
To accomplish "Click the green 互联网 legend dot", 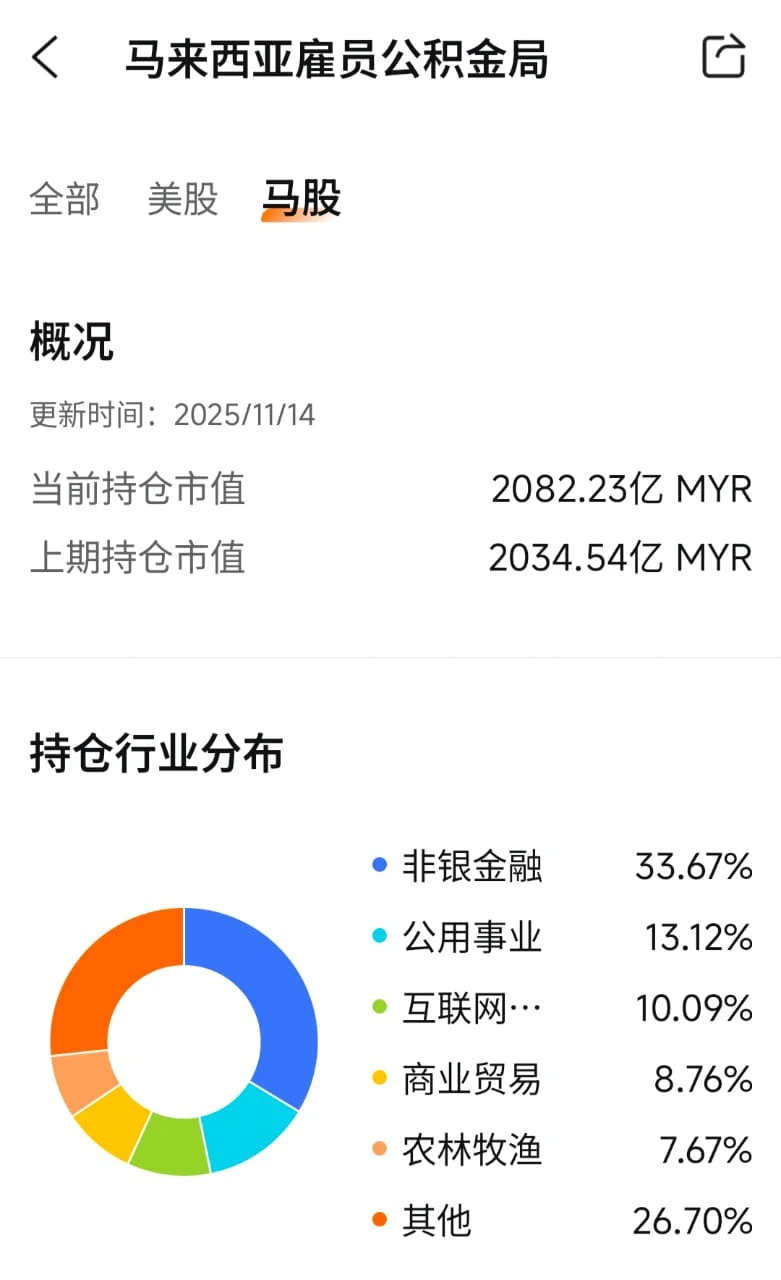I will tap(380, 1008).
